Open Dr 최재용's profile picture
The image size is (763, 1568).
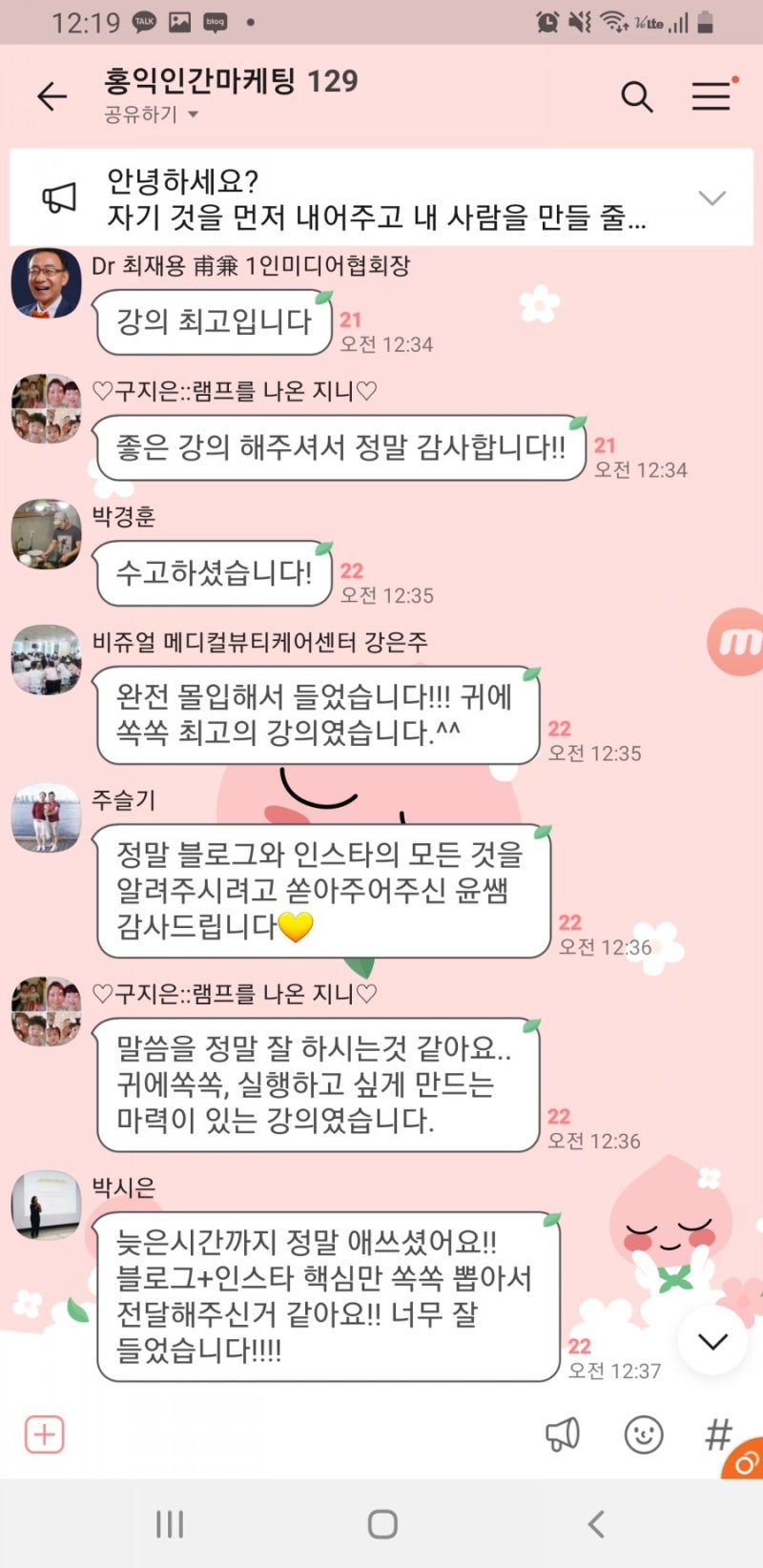[x=46, y=283]
